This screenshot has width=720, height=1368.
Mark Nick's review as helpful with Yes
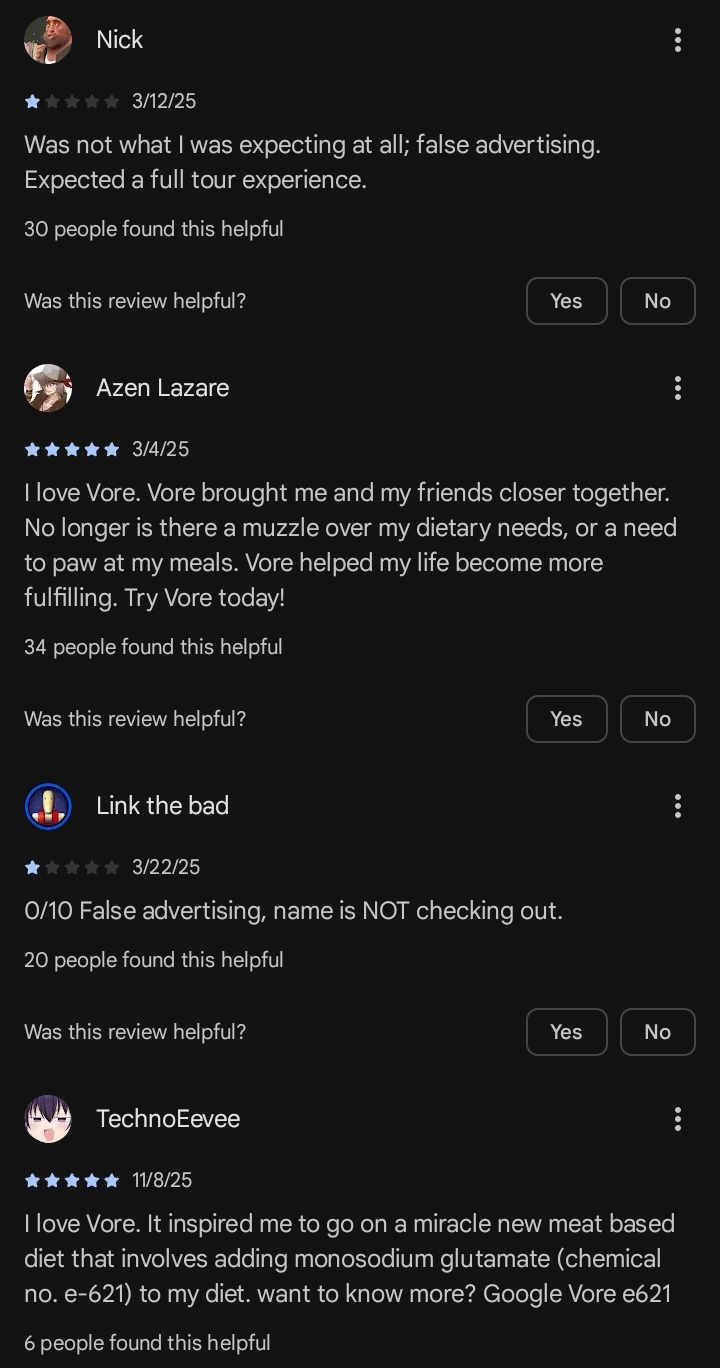(x=566, y=301)
